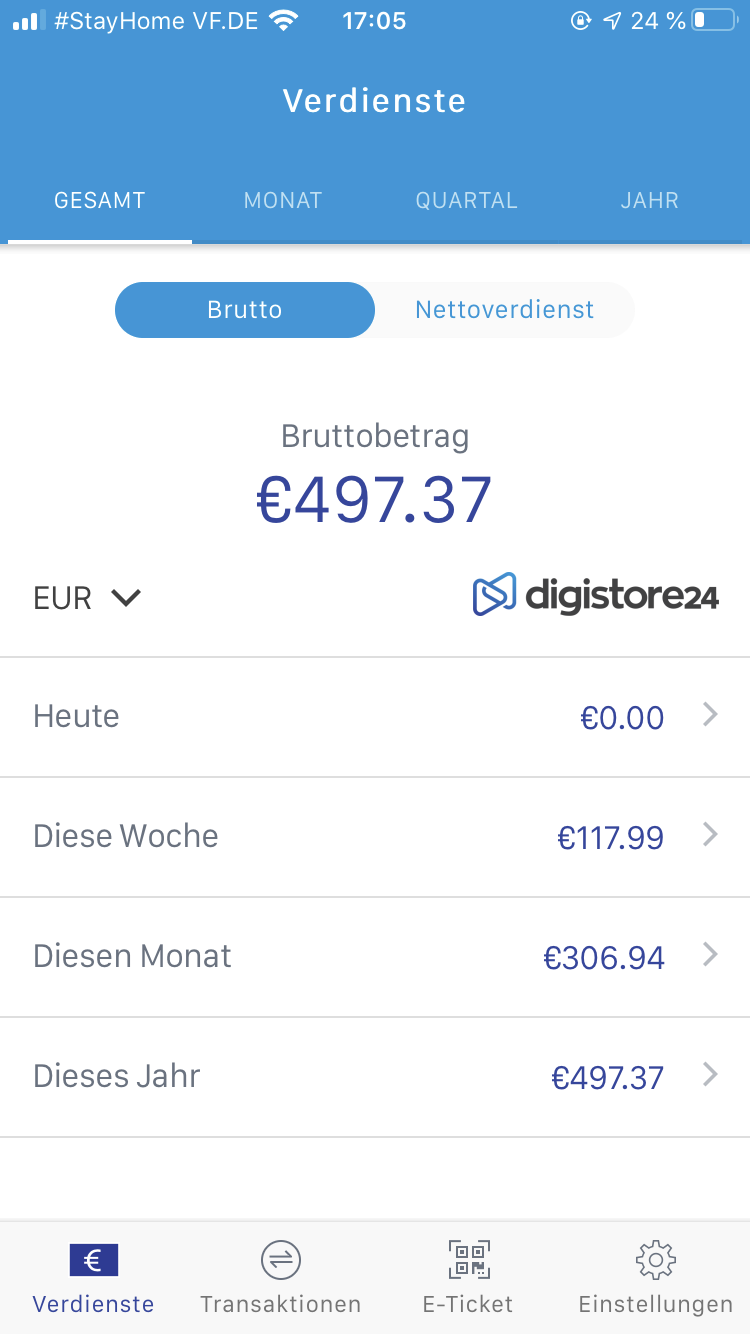Open Einstellungen in the bottom bar

click(x=656, y=1278)
